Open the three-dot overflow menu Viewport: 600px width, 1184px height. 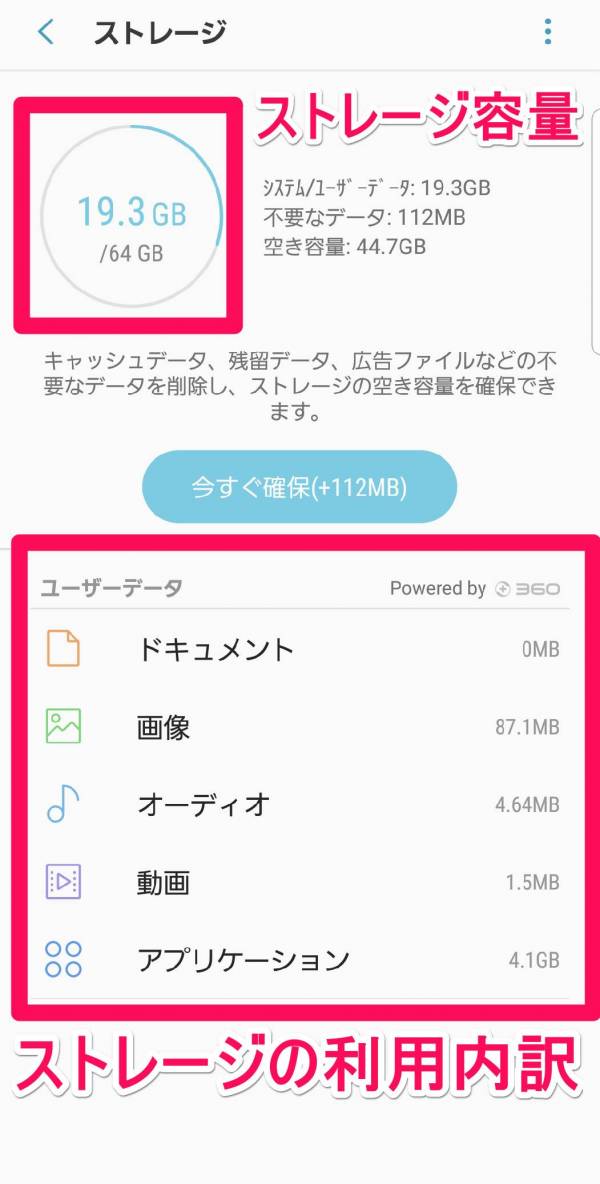[x=548, y=32]
